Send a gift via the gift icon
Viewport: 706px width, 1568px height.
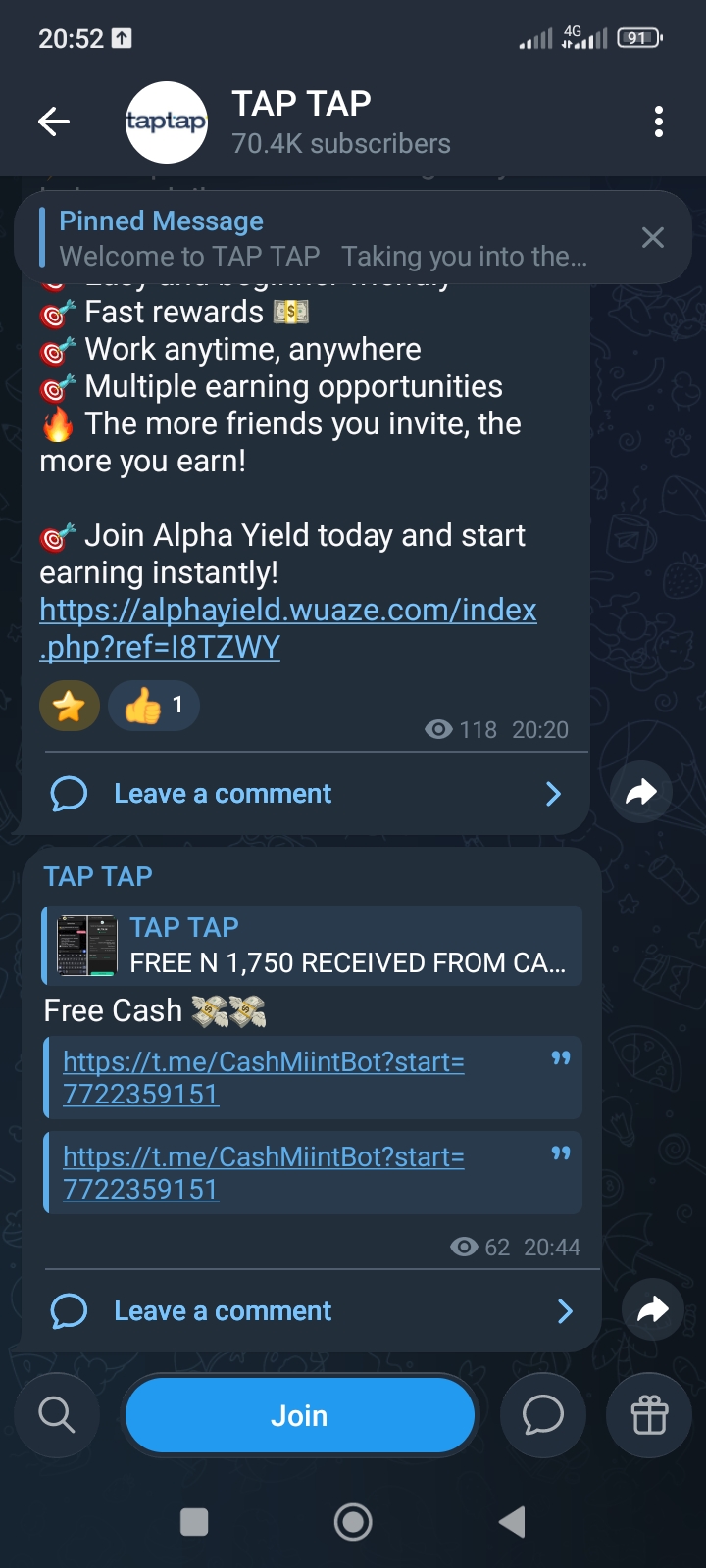[x=649, y=1415]
